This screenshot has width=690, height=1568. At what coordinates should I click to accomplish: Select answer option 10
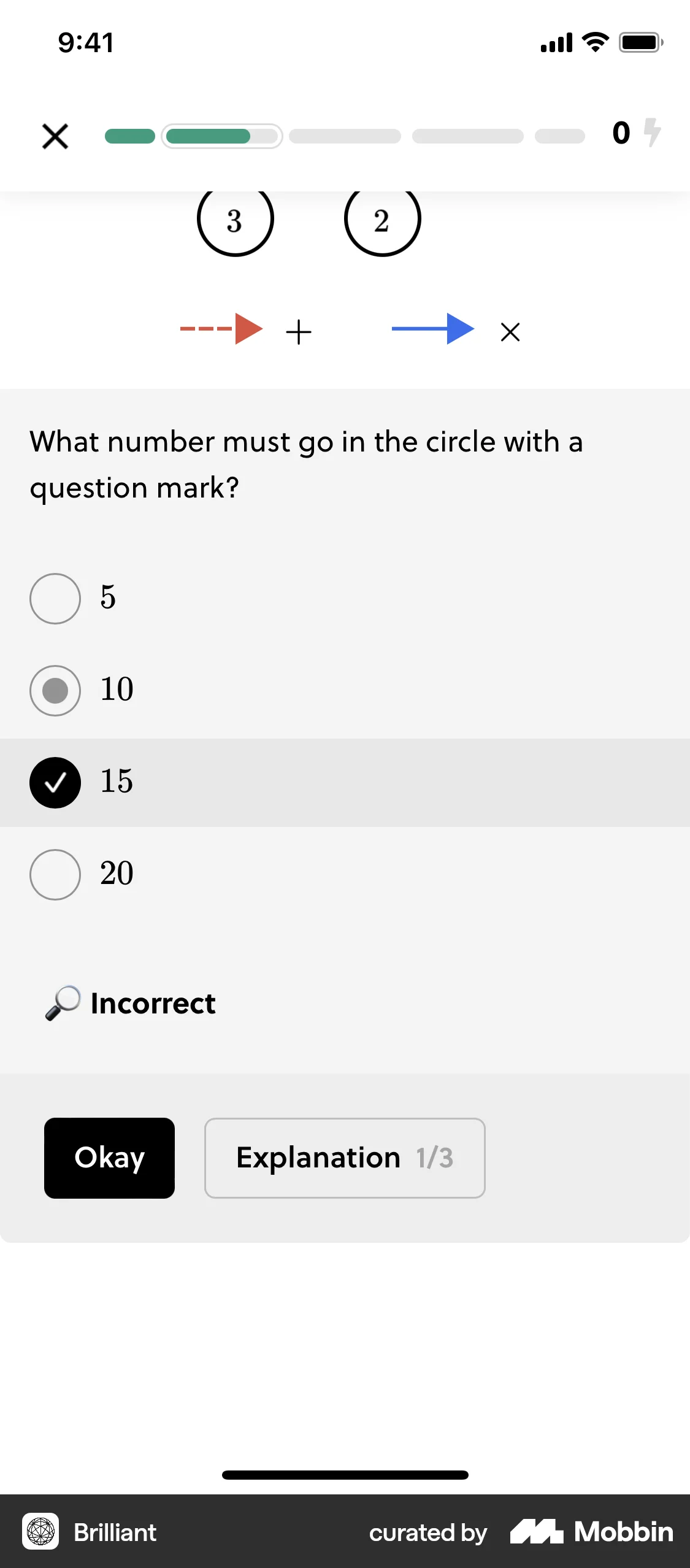click(55, 690)
